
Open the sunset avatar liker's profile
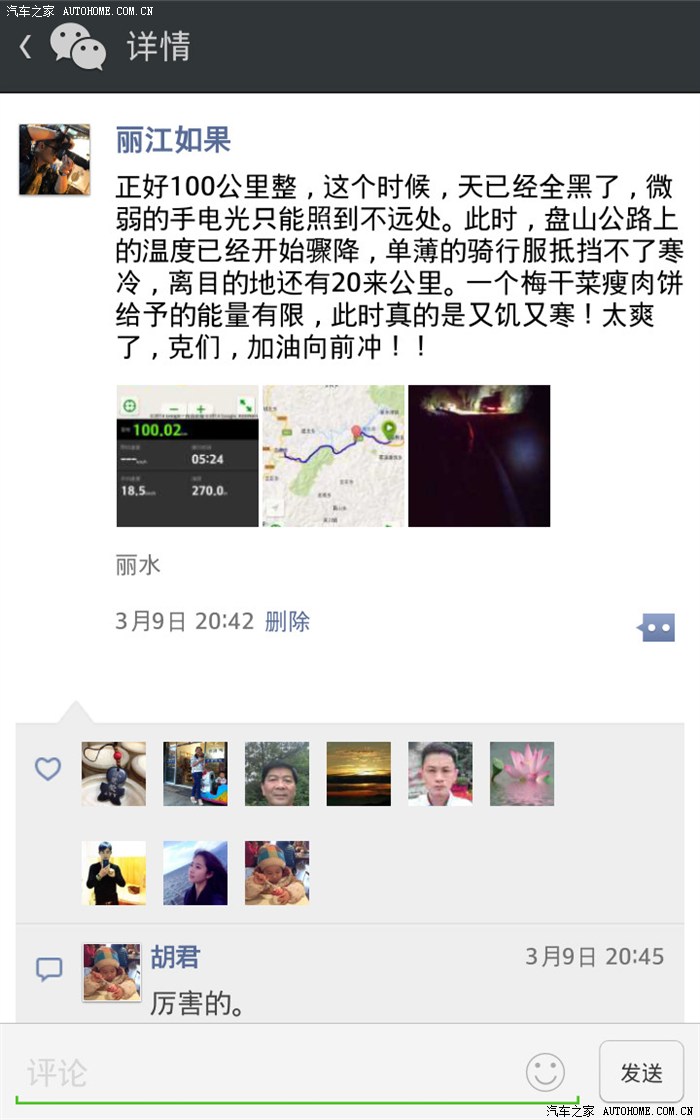tap(359, 774)
